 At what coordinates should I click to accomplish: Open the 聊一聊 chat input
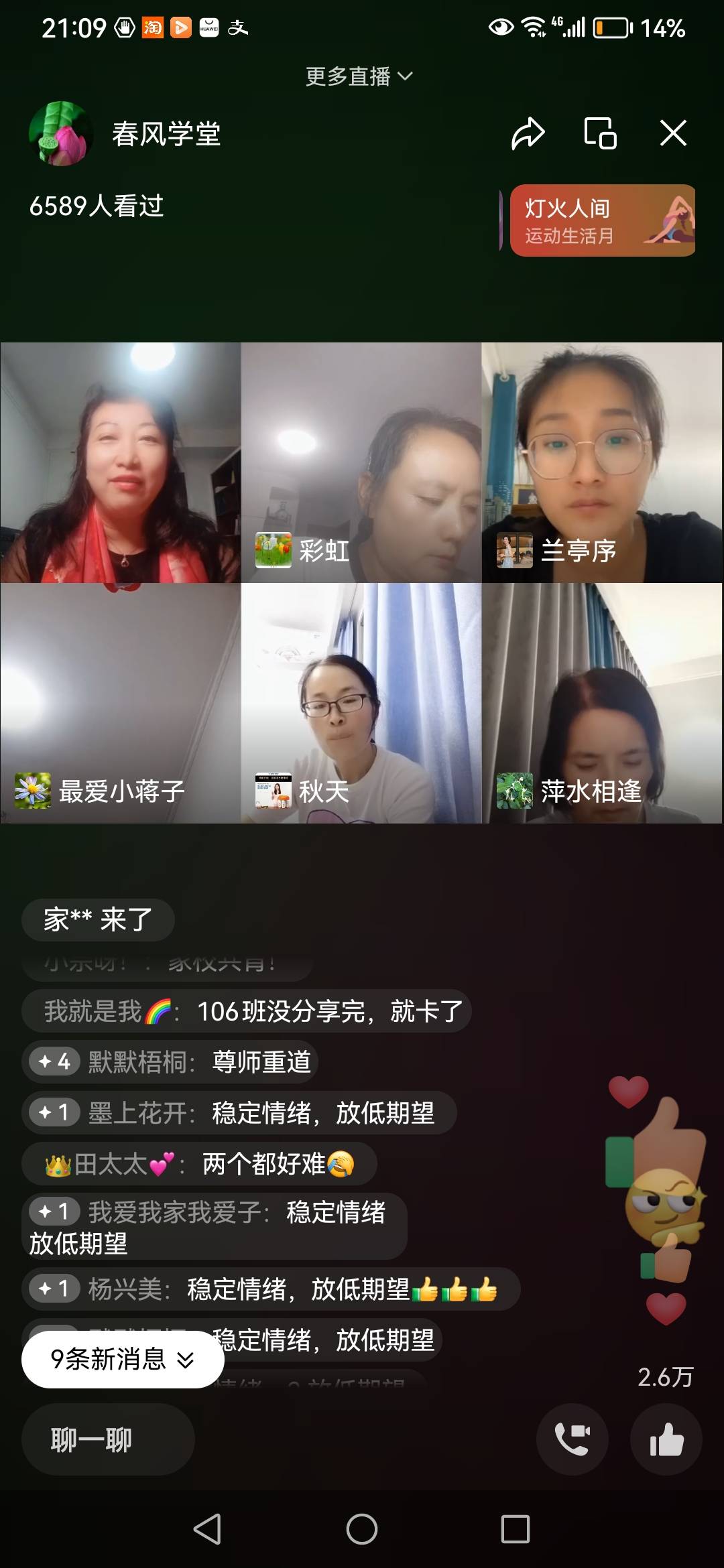pos(108,1439)
